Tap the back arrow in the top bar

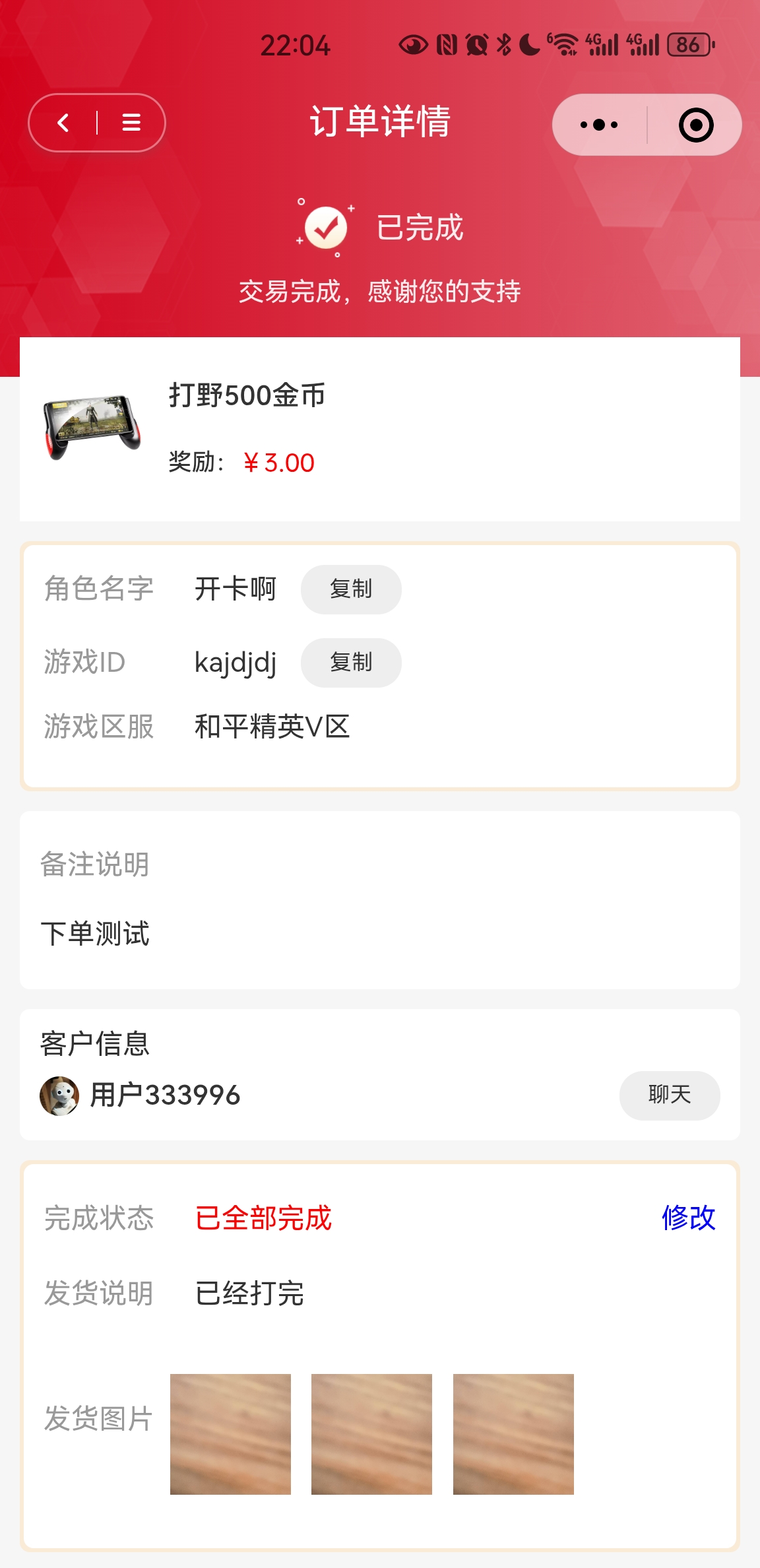click(63, 123)
